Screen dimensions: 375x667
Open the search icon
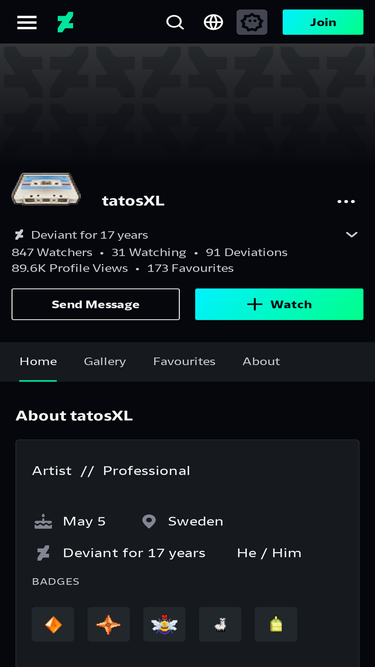[x=175, y=22]
